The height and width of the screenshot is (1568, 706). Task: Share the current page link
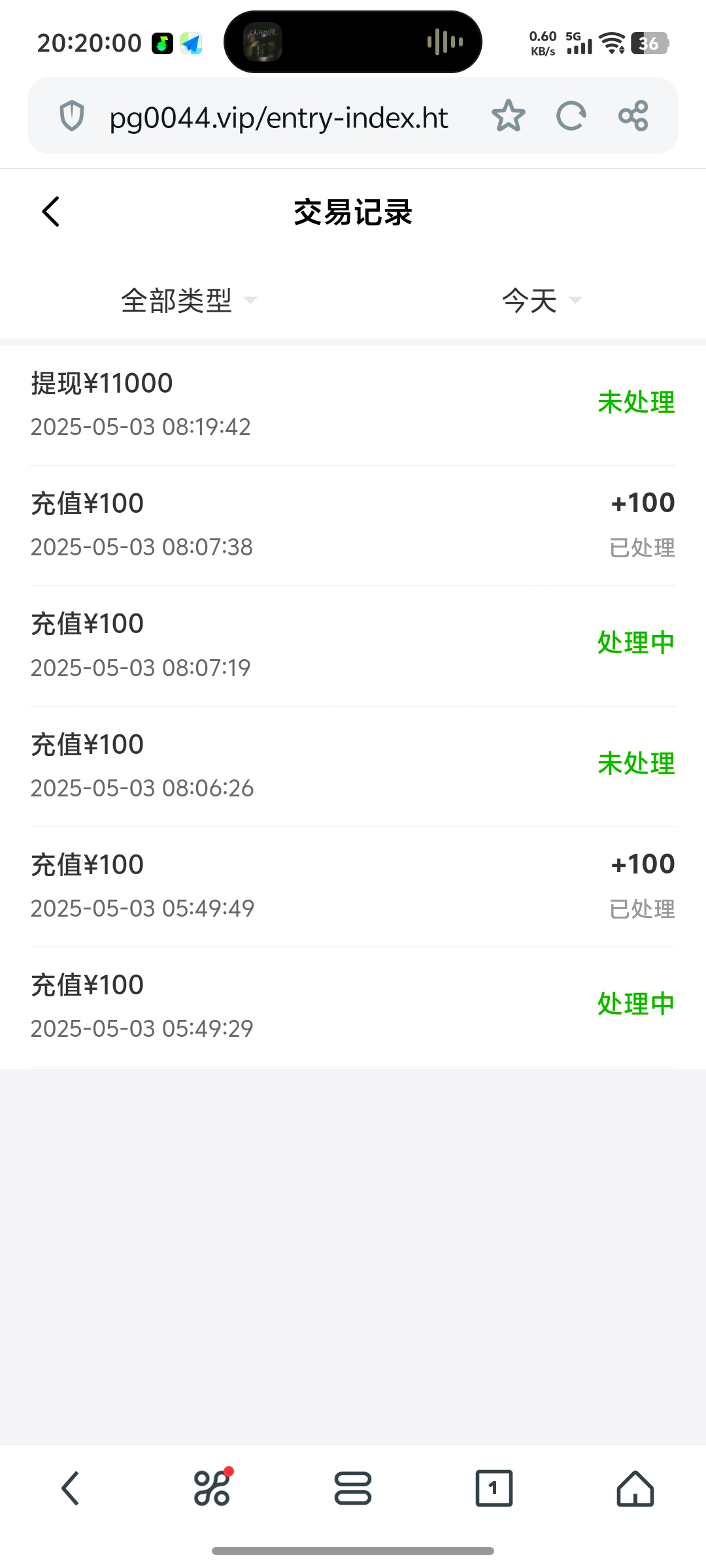[x=633, y=116]
